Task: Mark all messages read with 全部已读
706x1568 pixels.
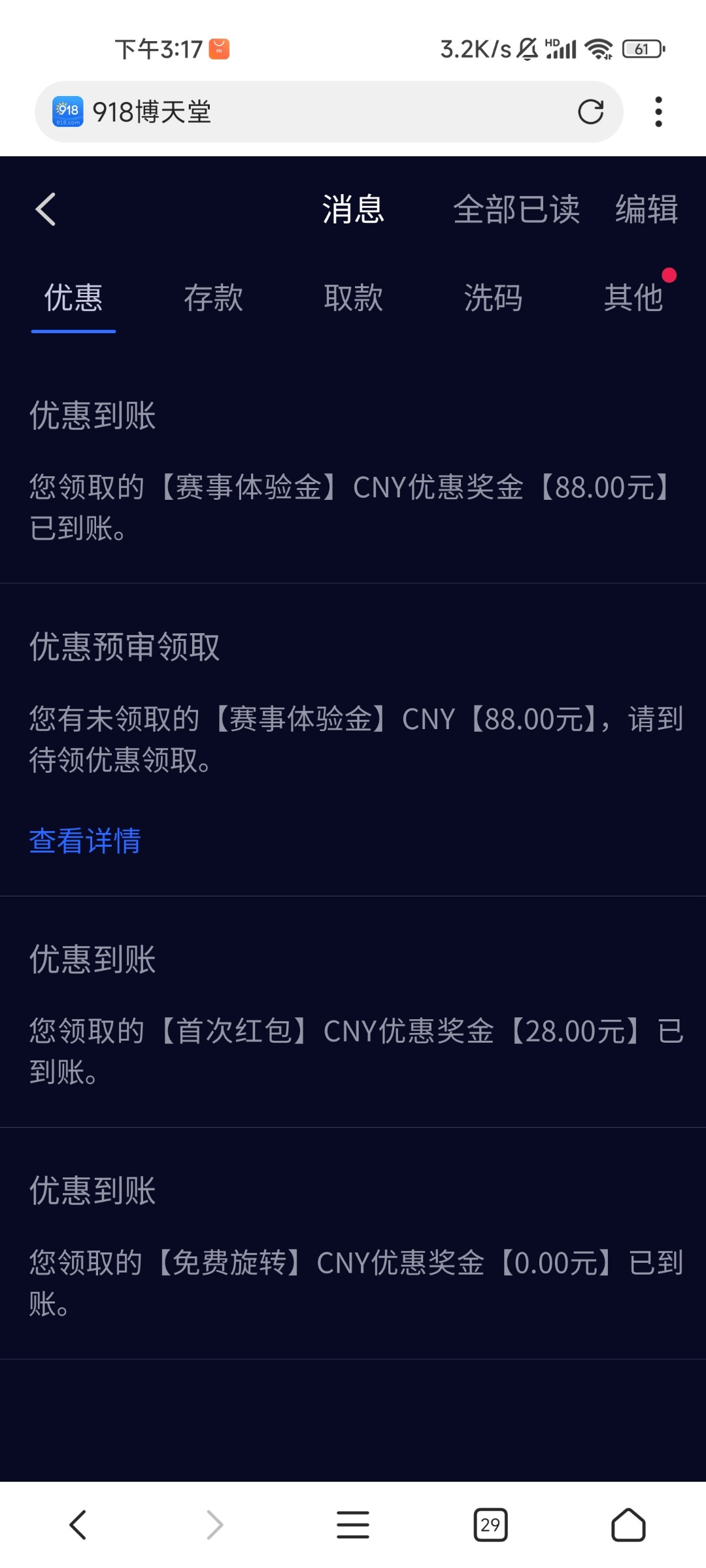Action: point(516,209)
